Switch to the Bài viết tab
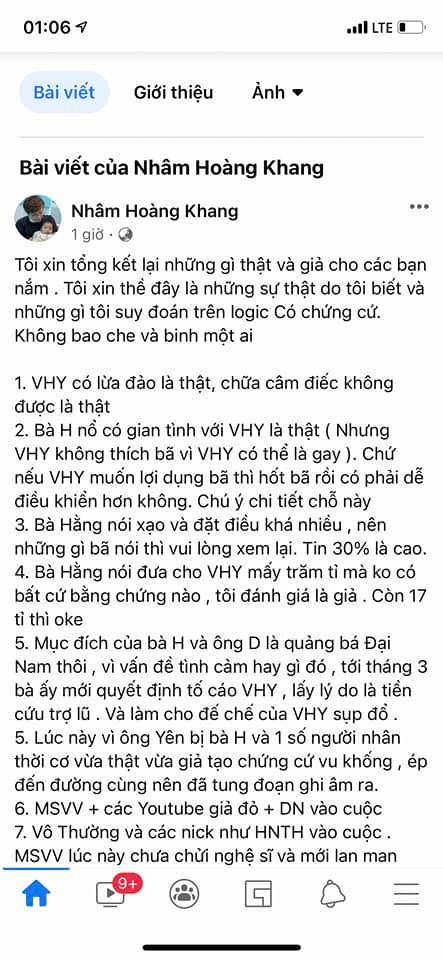Viewport: 443px width, 960px height. tap(64, 92)
